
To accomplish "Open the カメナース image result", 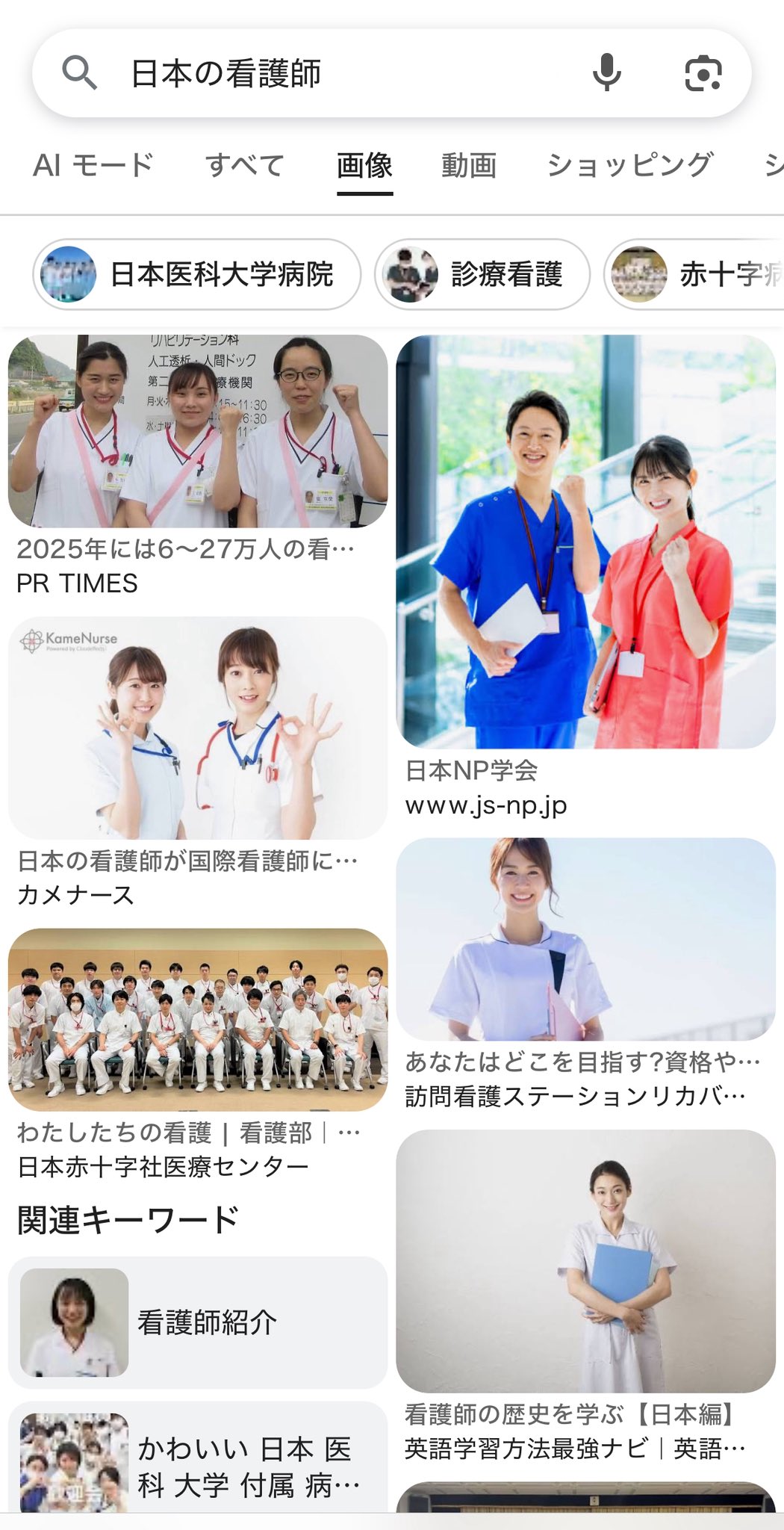I will pos(198,728).
